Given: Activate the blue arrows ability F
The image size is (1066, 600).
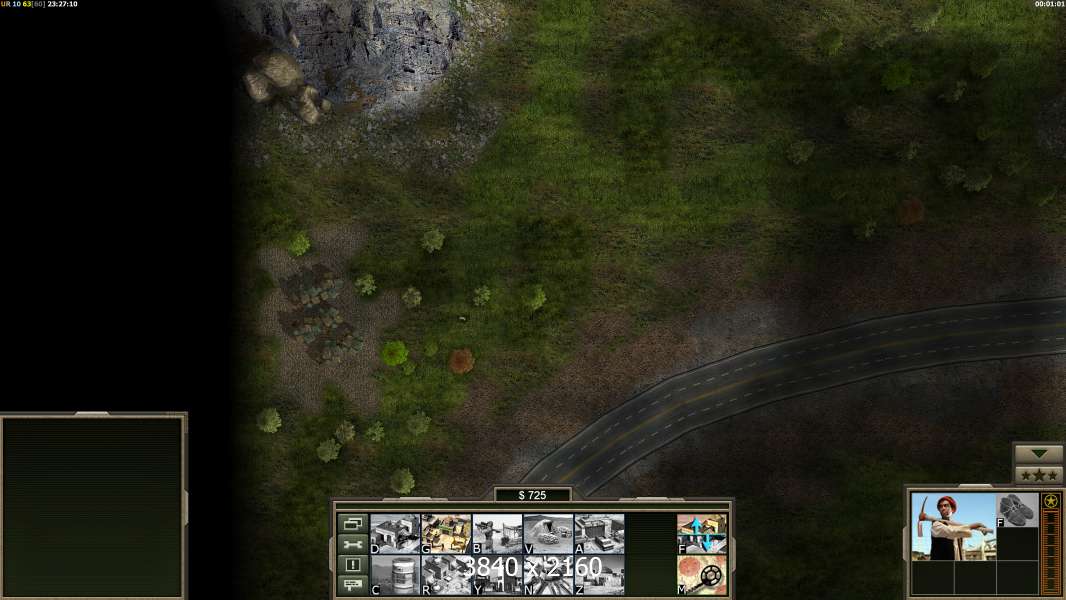Looking at the screenshot, I should (702, 534).
